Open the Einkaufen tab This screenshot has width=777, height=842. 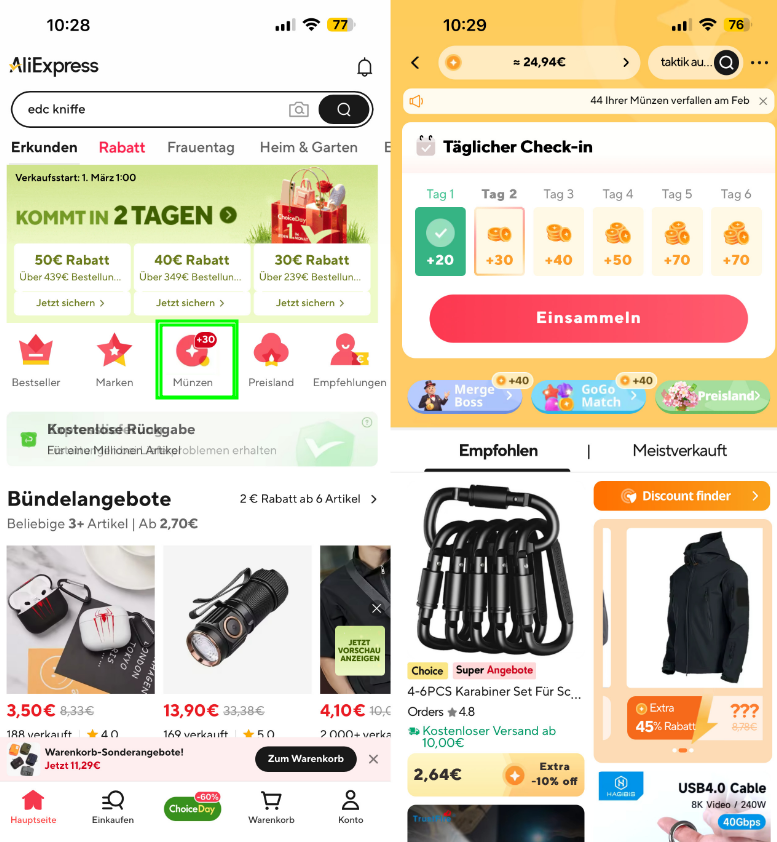[x=113, y=806]
